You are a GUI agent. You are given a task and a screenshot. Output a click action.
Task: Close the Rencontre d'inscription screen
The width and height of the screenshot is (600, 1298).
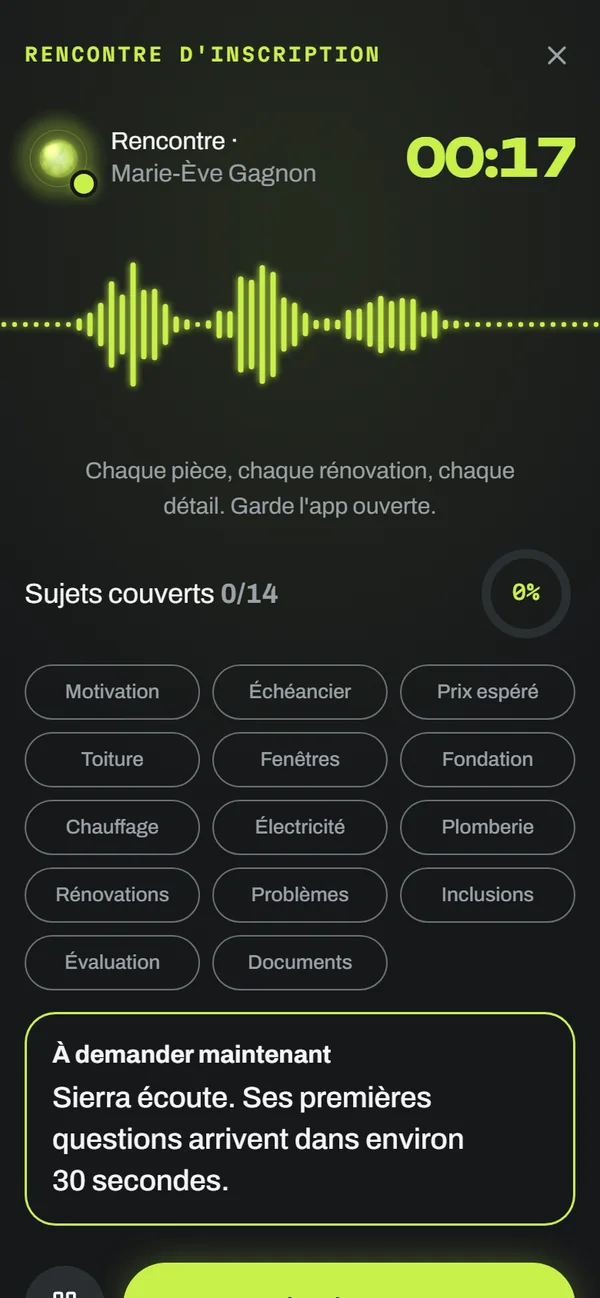pyautogui.click(x=557, y=55)
